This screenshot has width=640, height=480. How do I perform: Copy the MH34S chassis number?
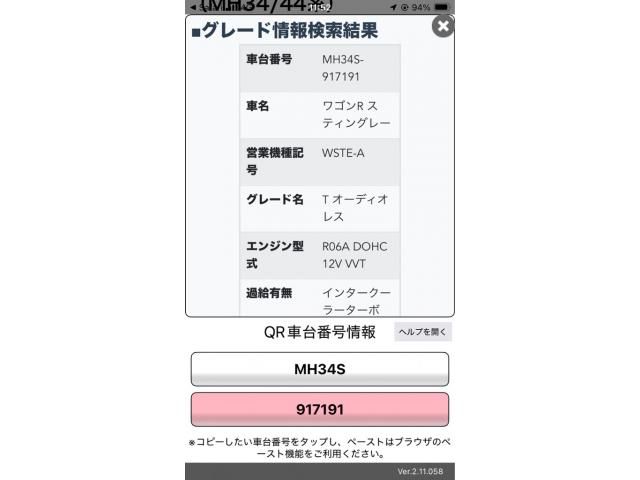(x=319, y=369)
